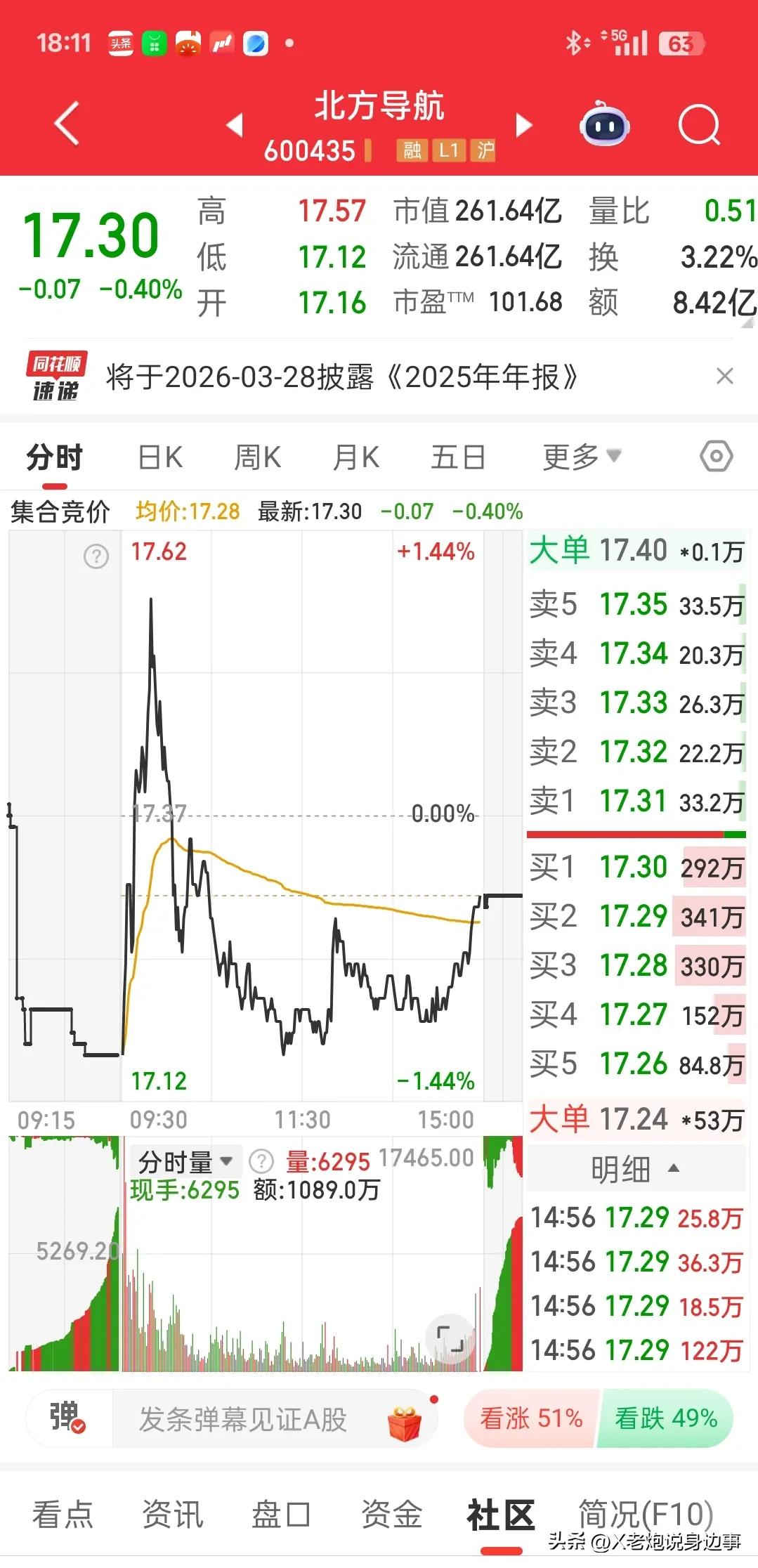Tap the question mark help icon on chart
The image size is (758, 1568).
(95, 555)
